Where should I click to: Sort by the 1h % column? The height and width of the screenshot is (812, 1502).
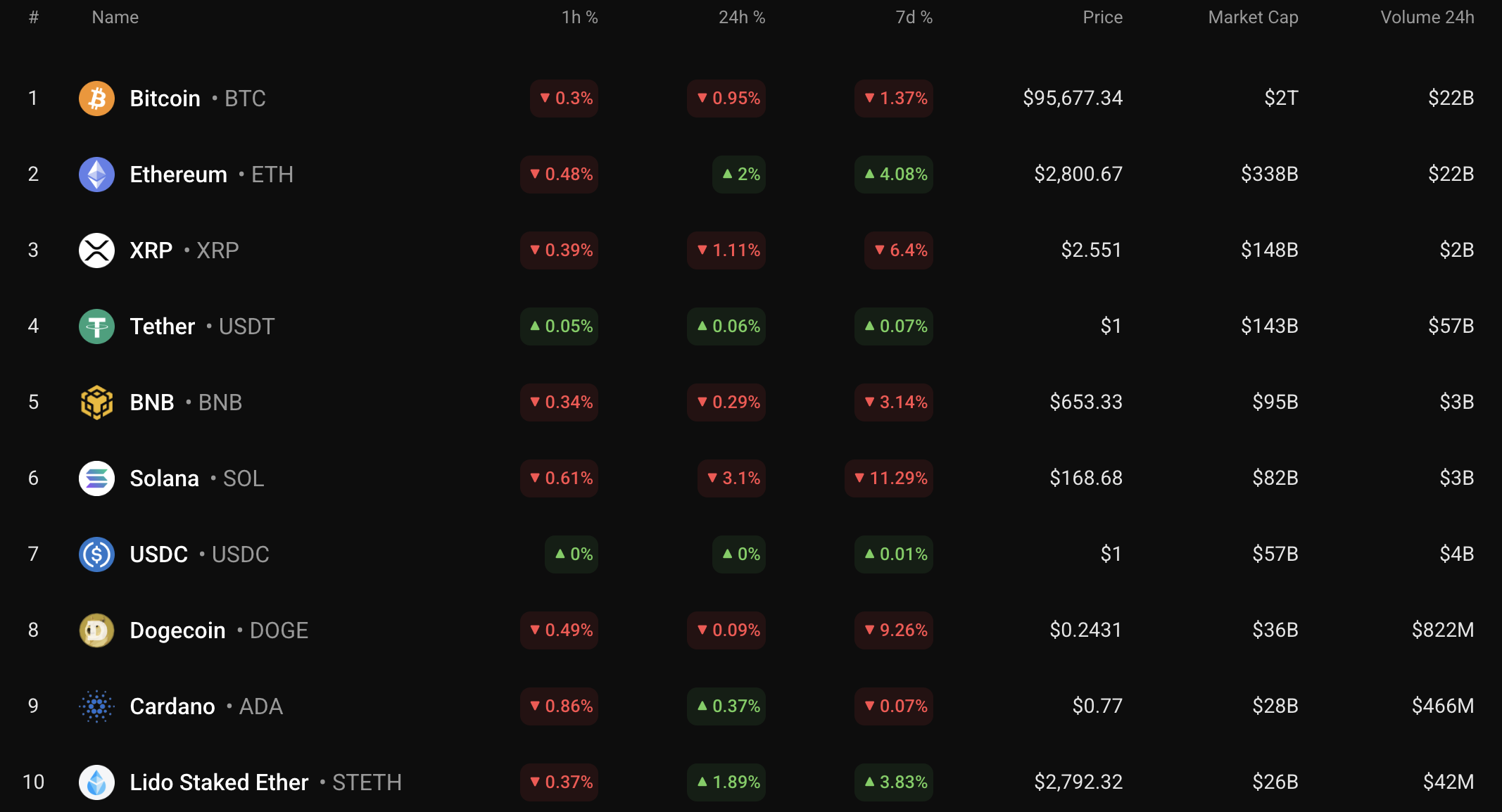579,18
